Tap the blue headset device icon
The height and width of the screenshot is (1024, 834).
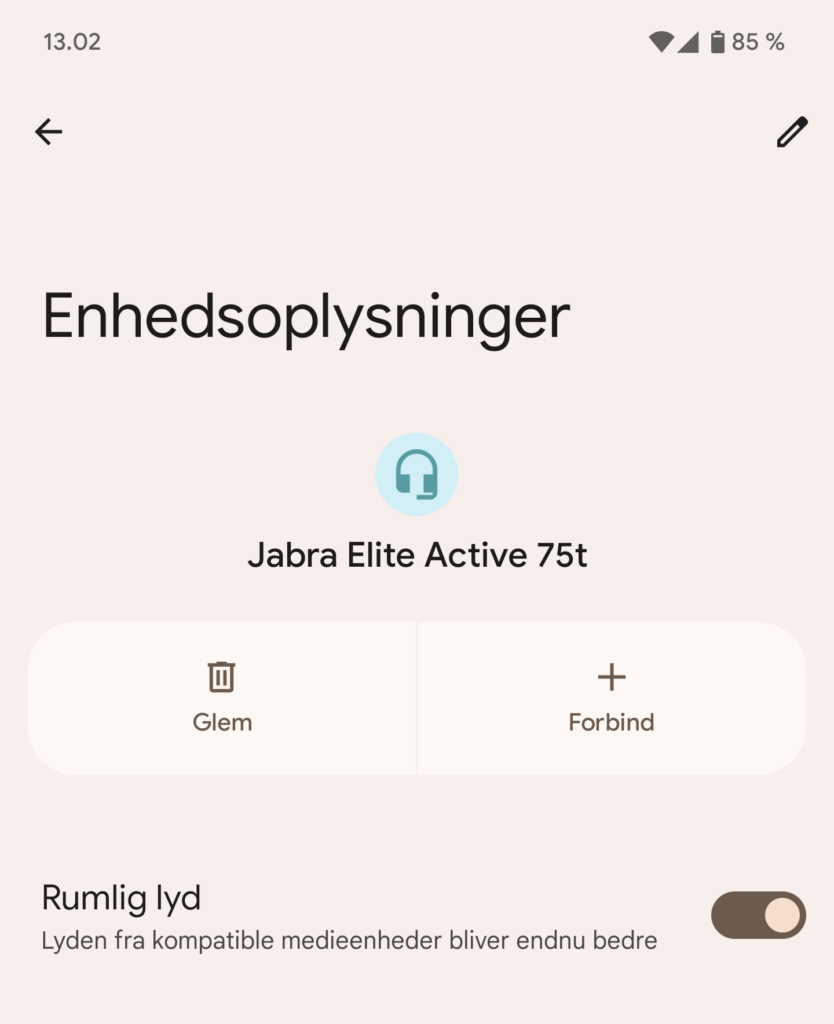[x=417, y=474]
